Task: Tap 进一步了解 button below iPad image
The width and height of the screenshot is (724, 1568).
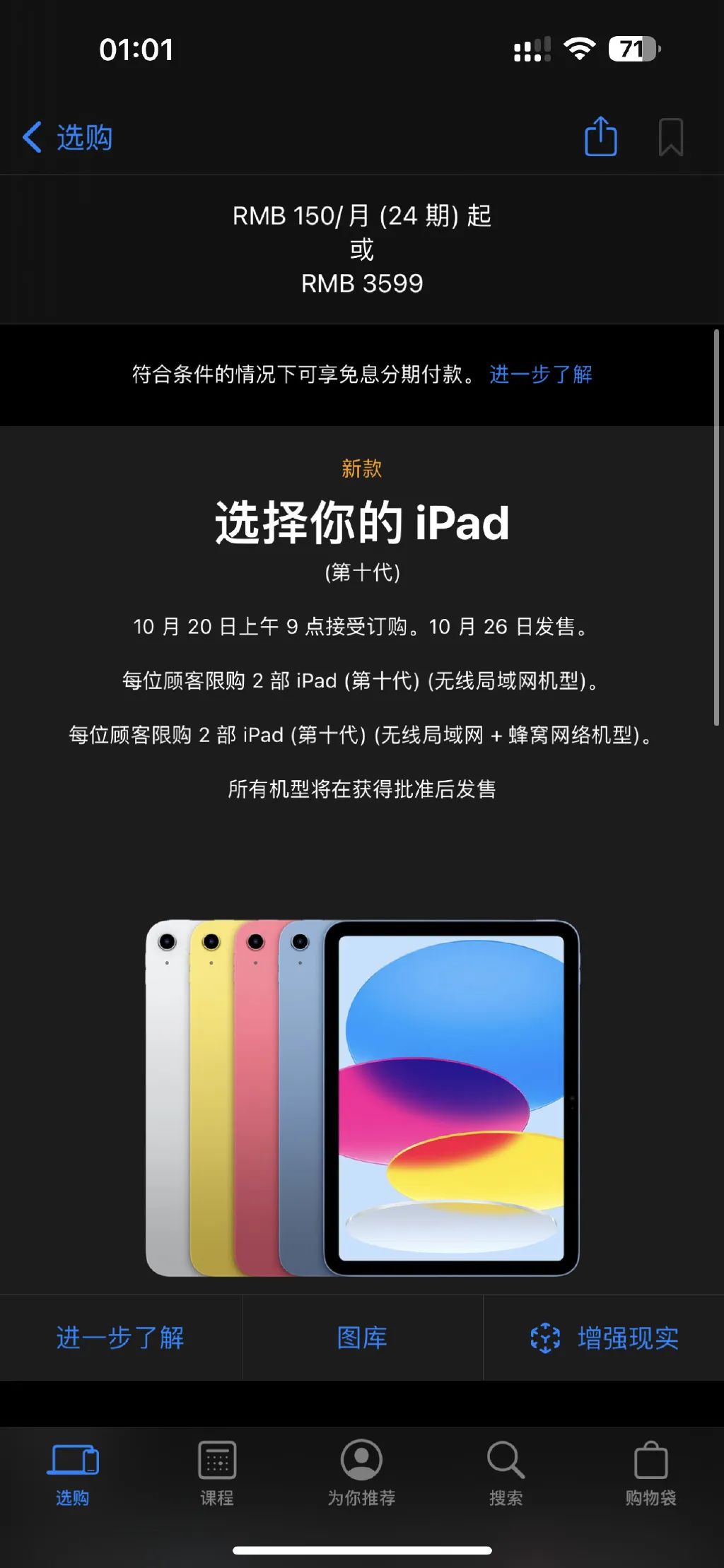Action: pyautogui.click(x=120, y=1338)
